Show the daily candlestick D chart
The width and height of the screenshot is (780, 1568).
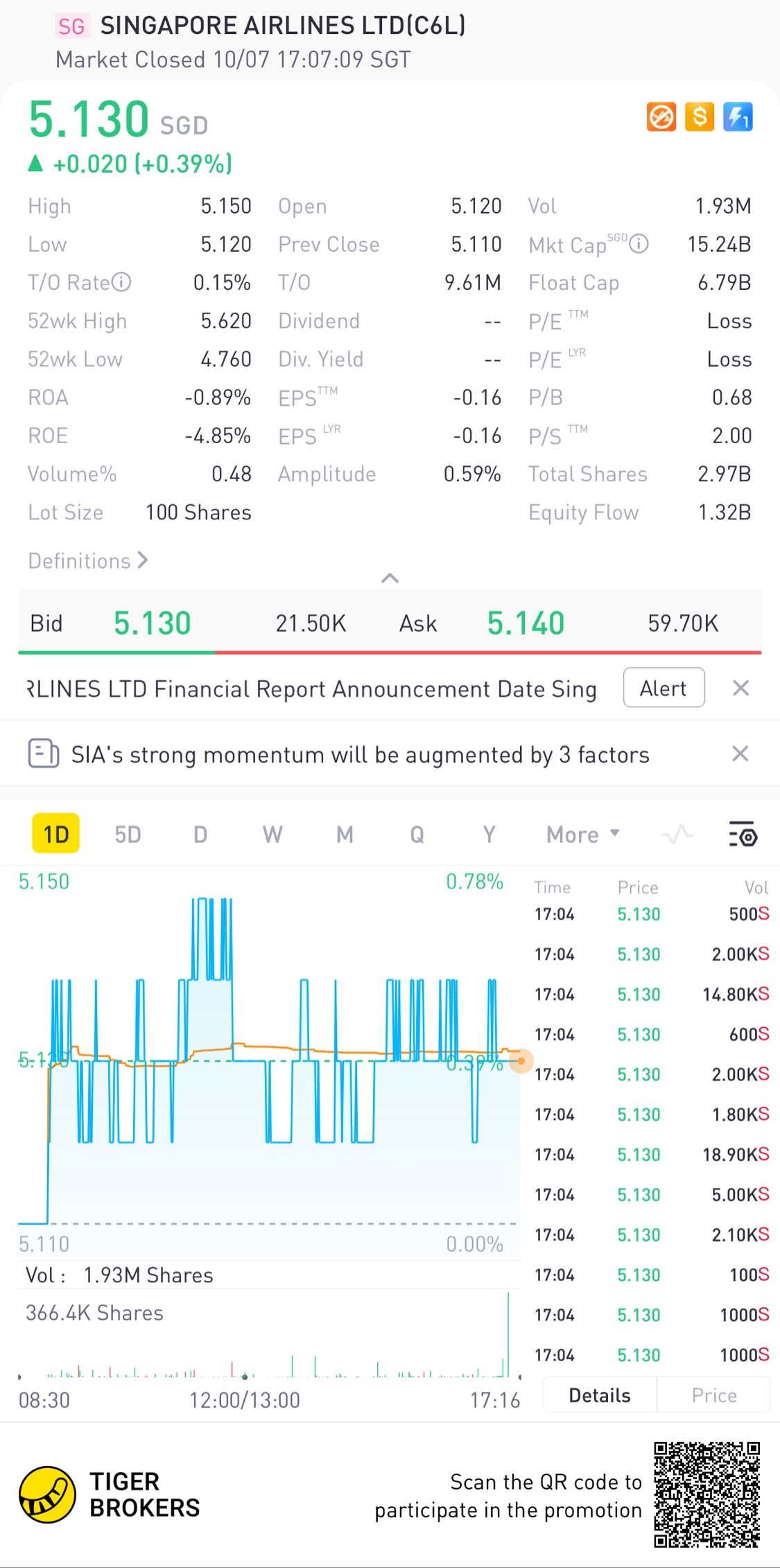[200, 834]
